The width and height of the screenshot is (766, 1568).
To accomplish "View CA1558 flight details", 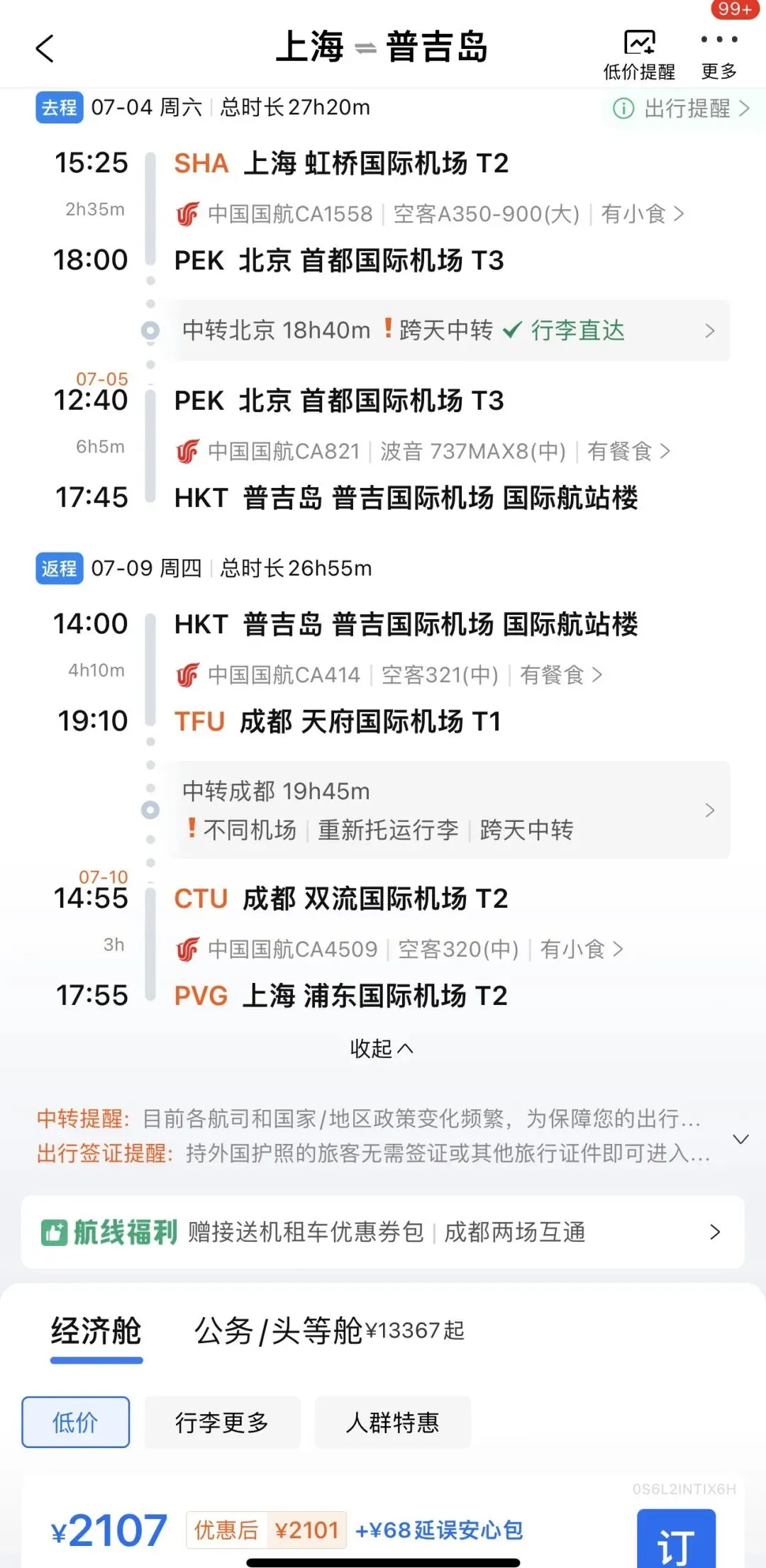I will pyautogui.click(x=429, y=213).
